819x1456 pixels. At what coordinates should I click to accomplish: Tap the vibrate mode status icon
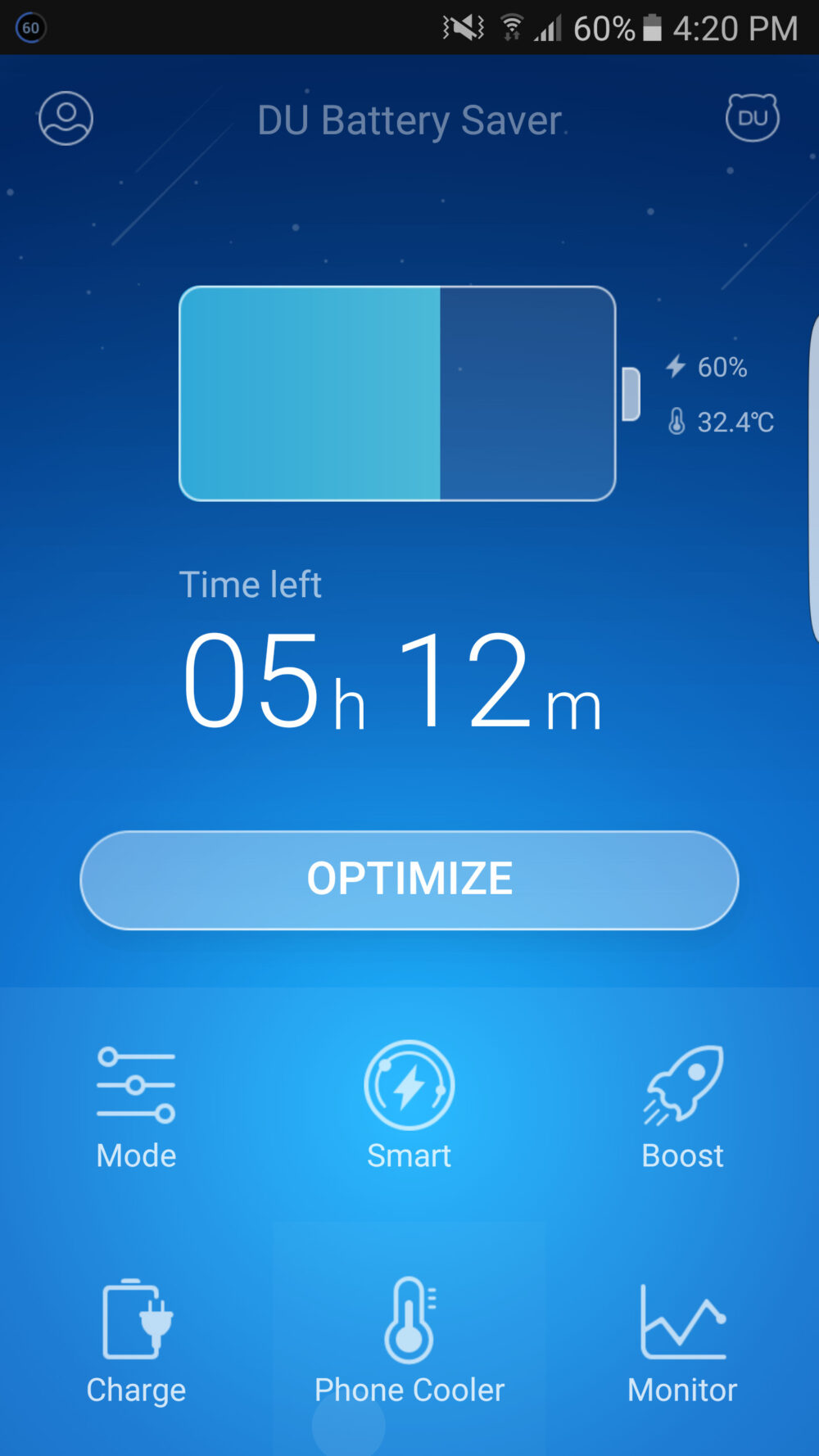[x=459, y=26]
